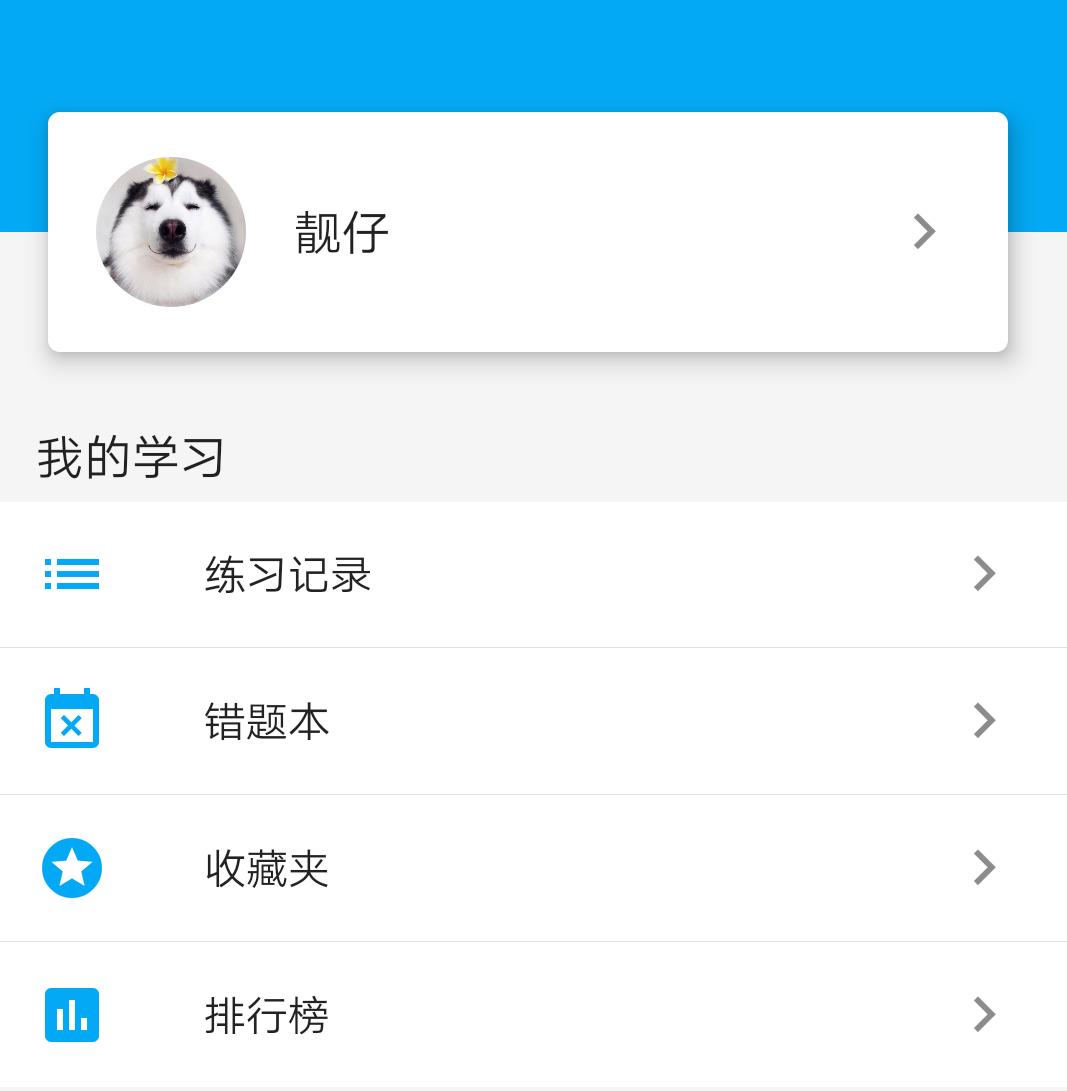Open the 练习记录 practice history entry
This screenshot has height=1091, width=1067.
pyautogui.click(x=288, y=574)
